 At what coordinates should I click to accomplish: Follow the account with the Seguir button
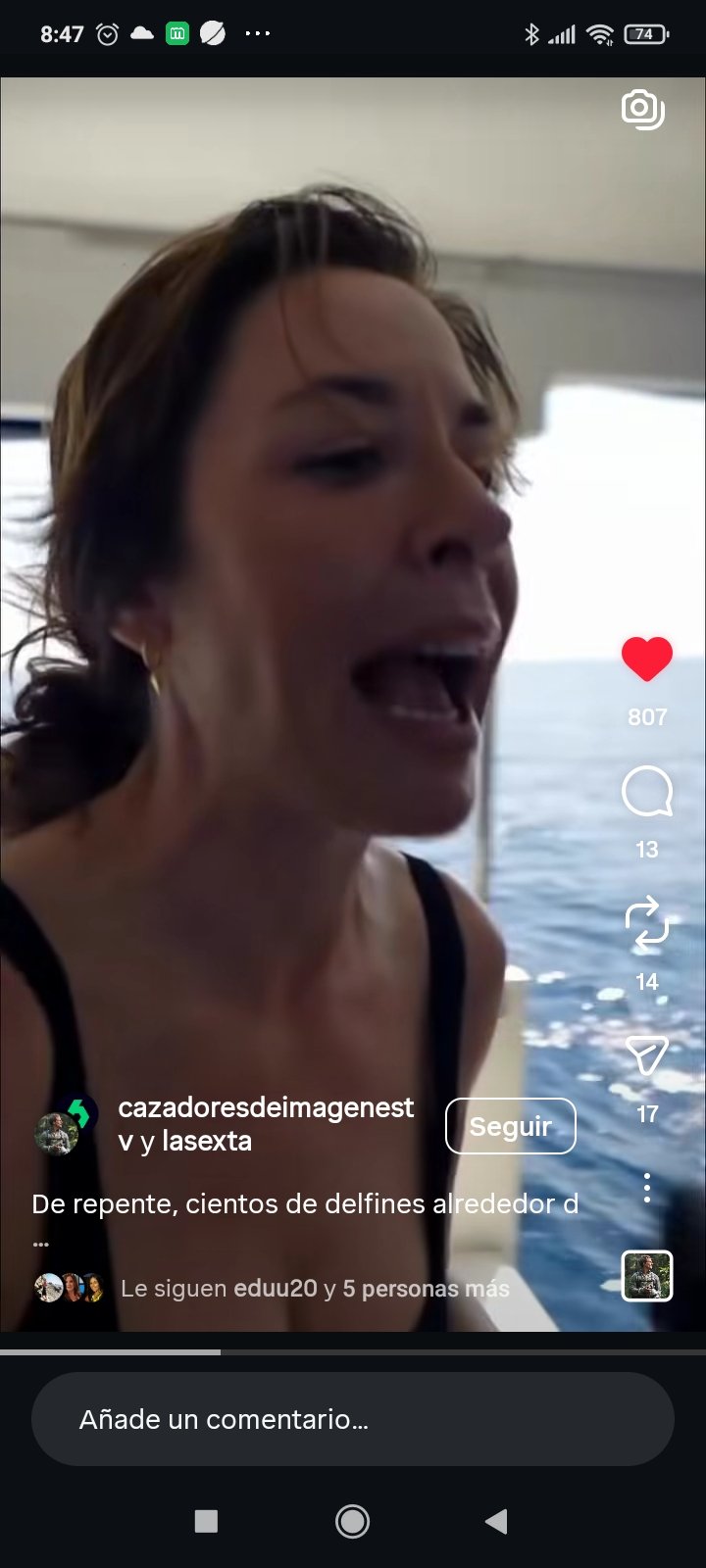pos(510,1126)
